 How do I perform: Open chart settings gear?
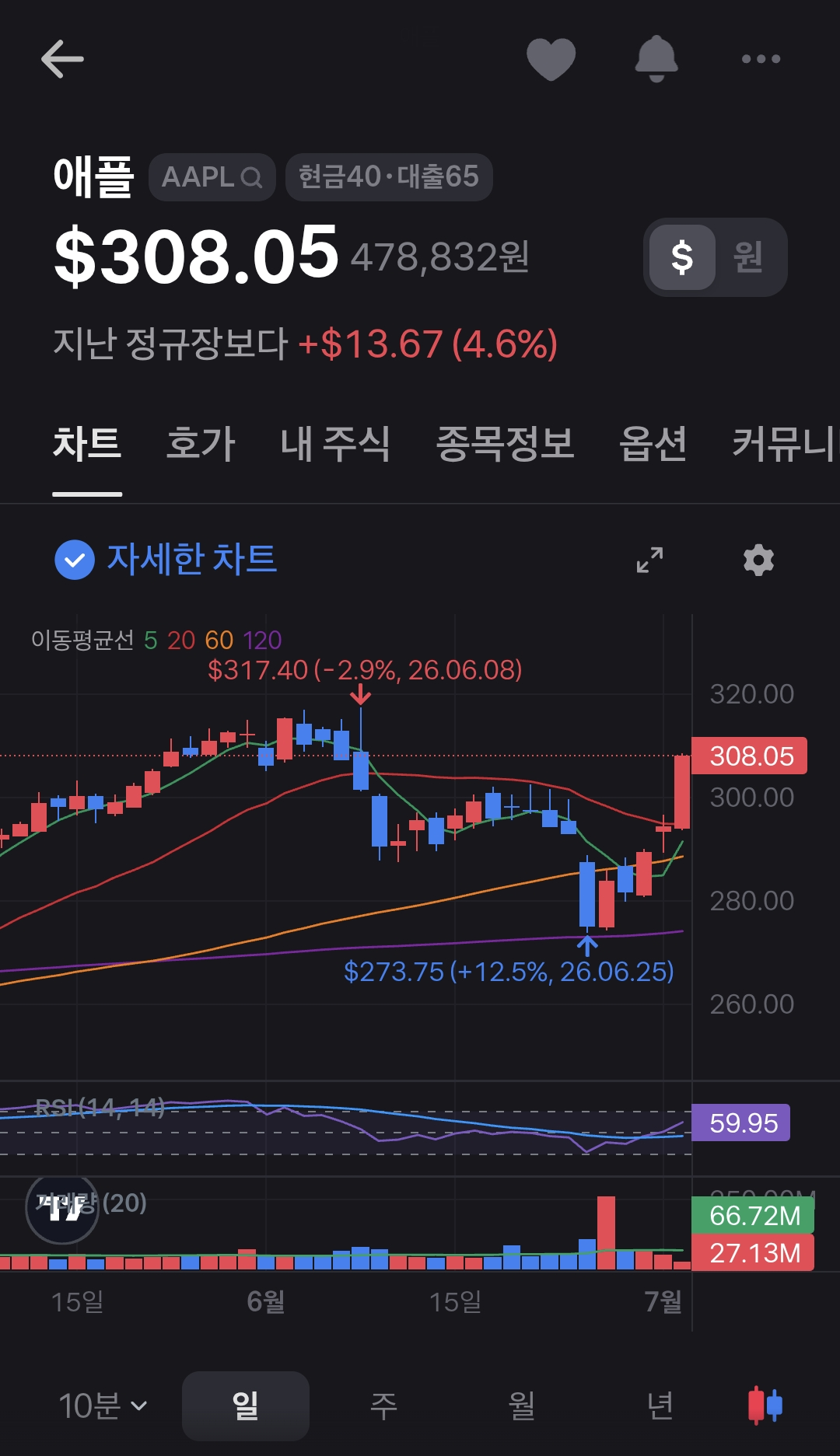[758, 560]
